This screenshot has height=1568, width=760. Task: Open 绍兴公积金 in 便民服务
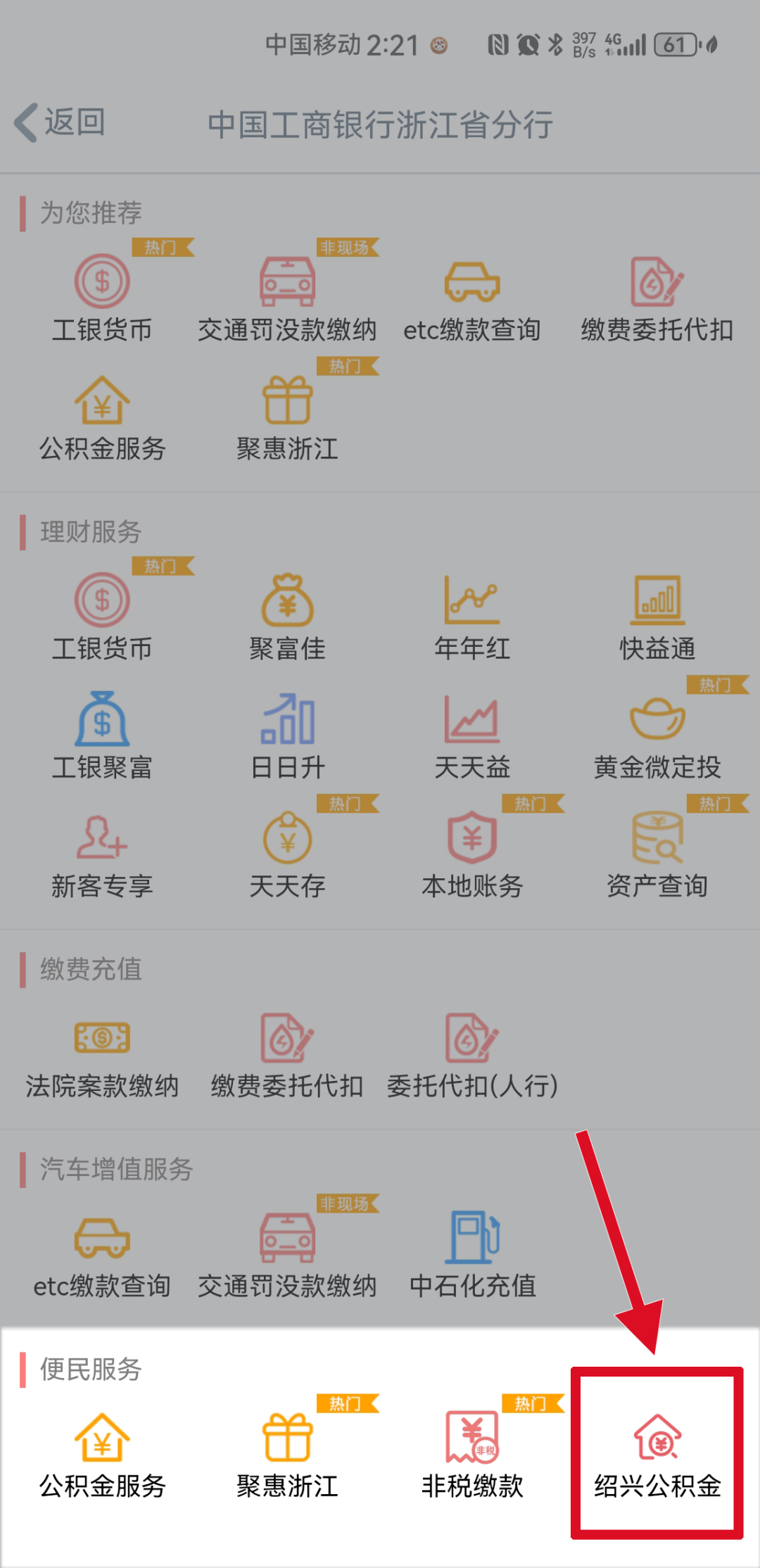click(x=657, y=1455)
